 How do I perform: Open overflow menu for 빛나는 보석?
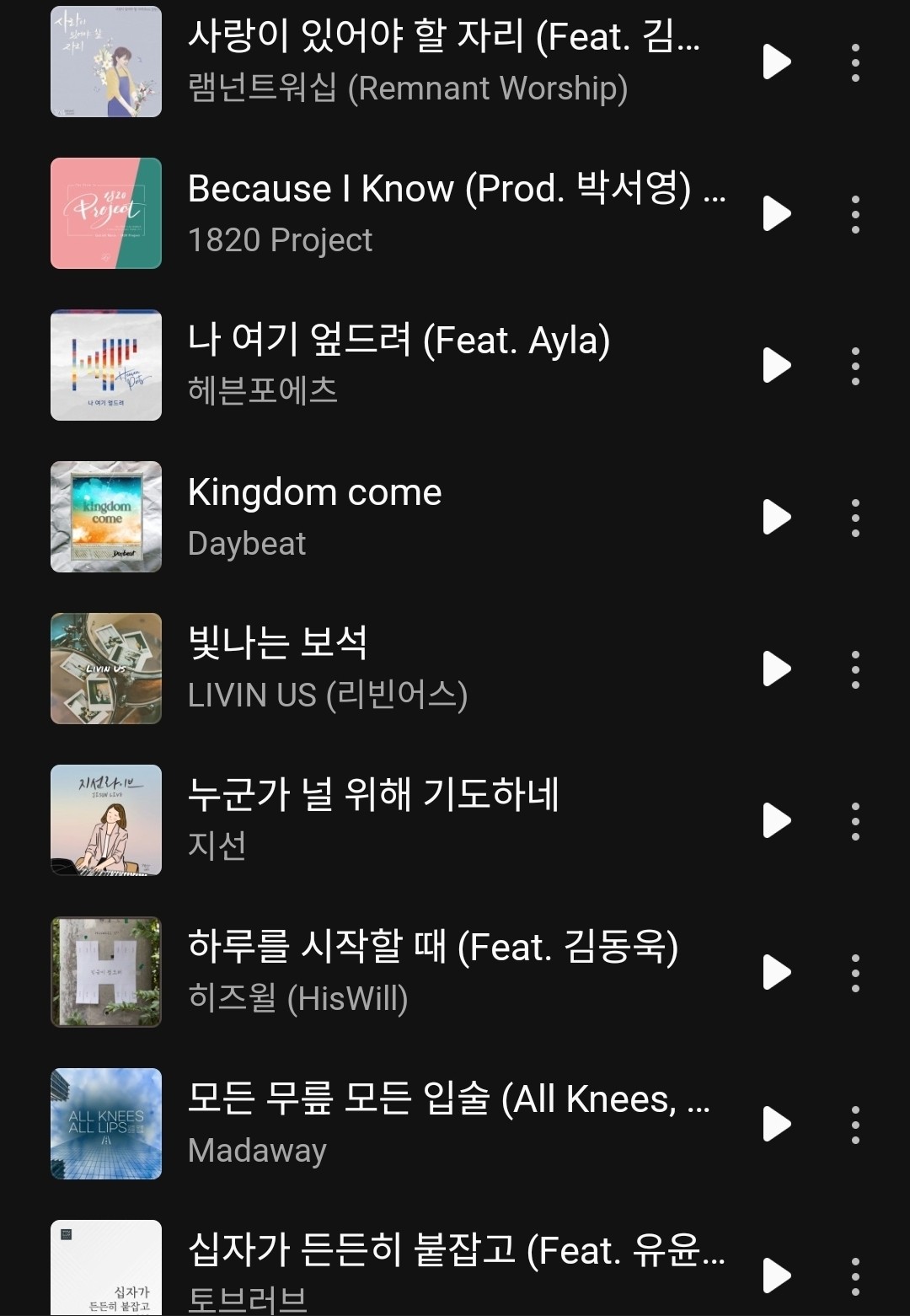pos(855,669)
